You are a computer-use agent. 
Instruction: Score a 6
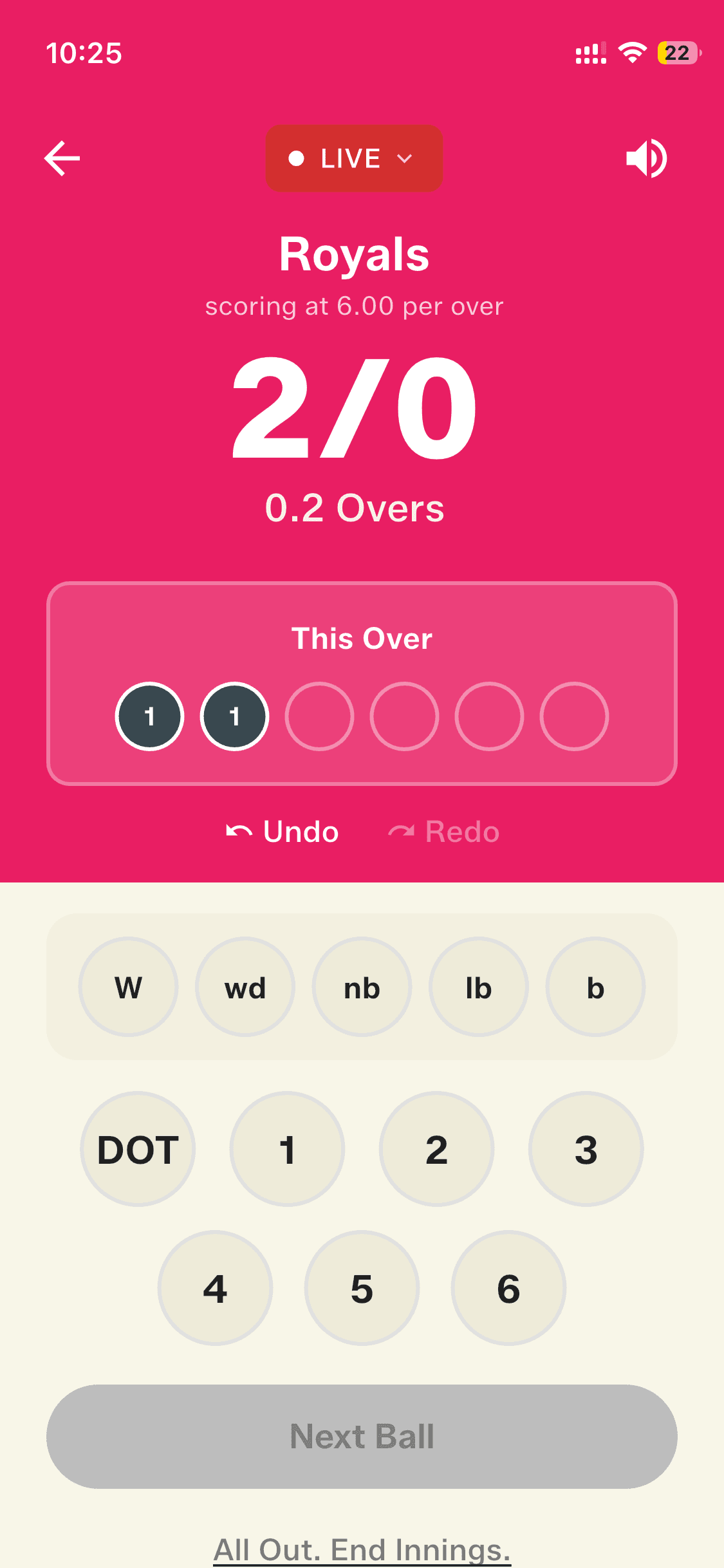[x=508, y=1288]
